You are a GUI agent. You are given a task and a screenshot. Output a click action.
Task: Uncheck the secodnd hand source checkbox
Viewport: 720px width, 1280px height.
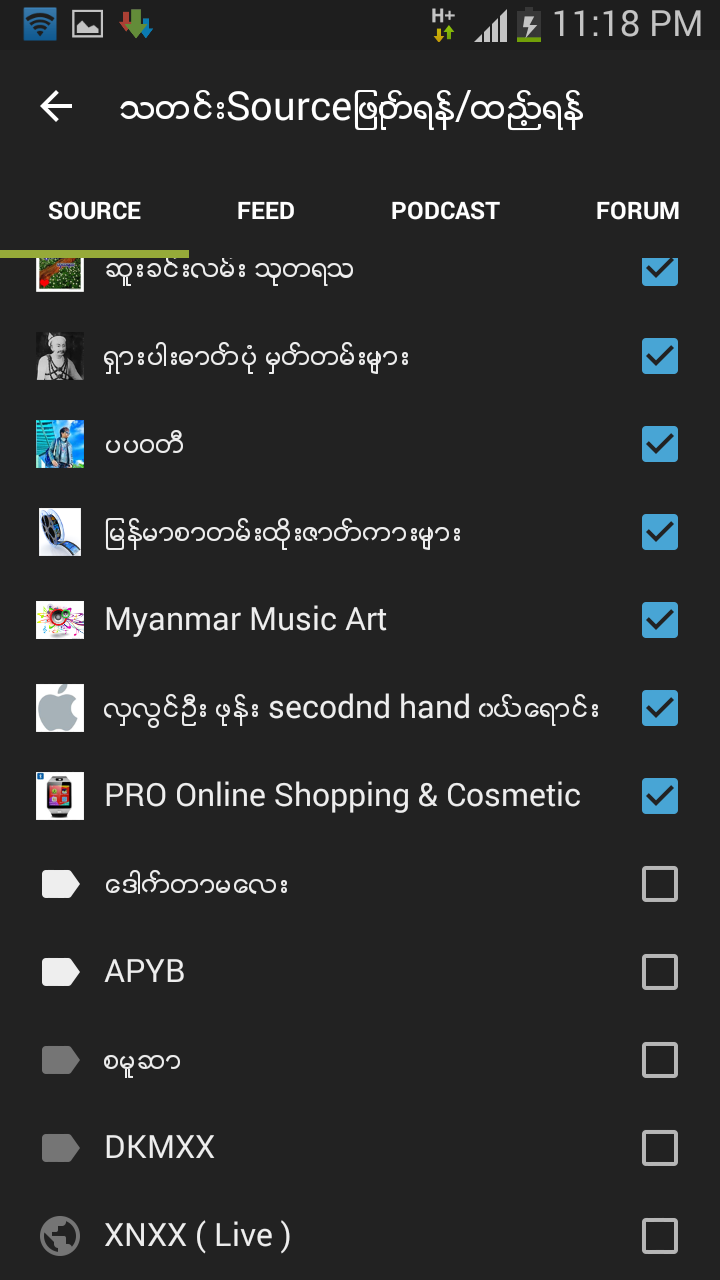coord(660,708)
